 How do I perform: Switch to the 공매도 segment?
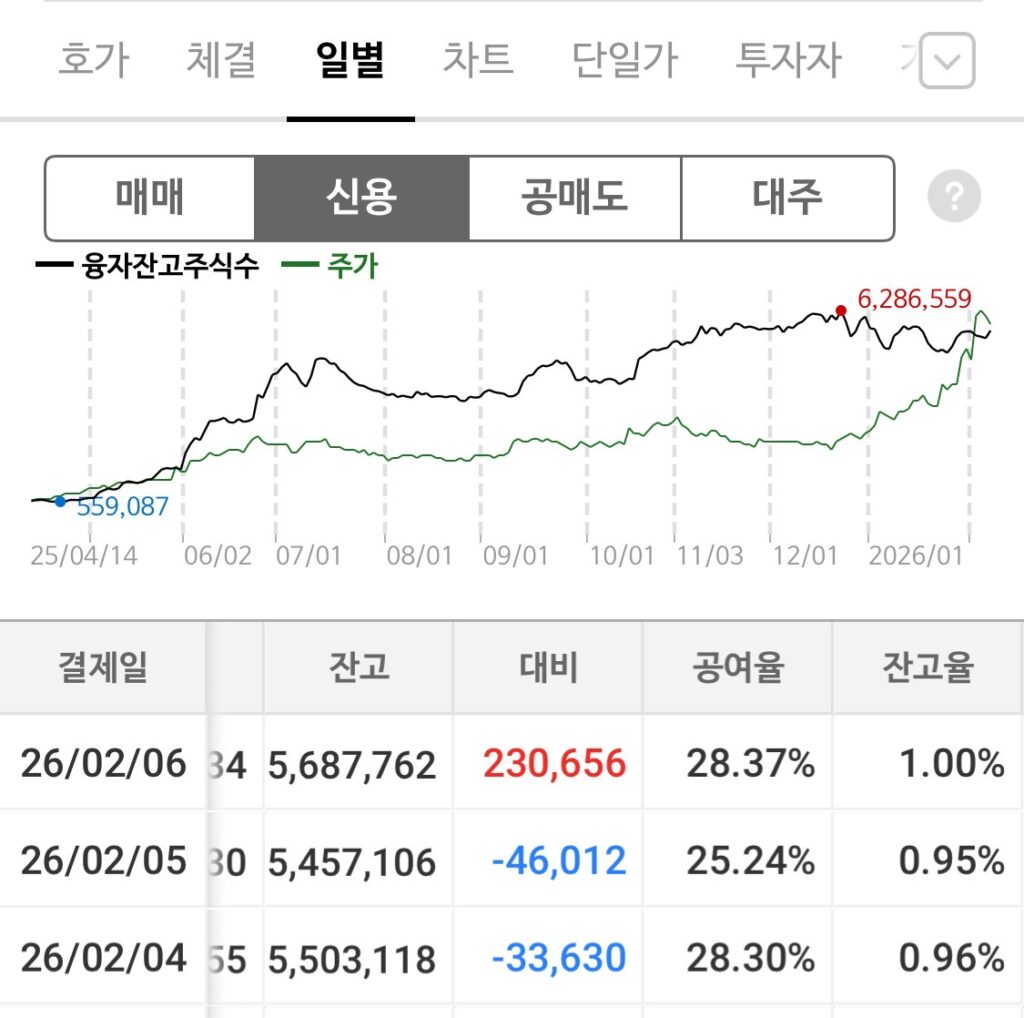(x=575, y=198)
